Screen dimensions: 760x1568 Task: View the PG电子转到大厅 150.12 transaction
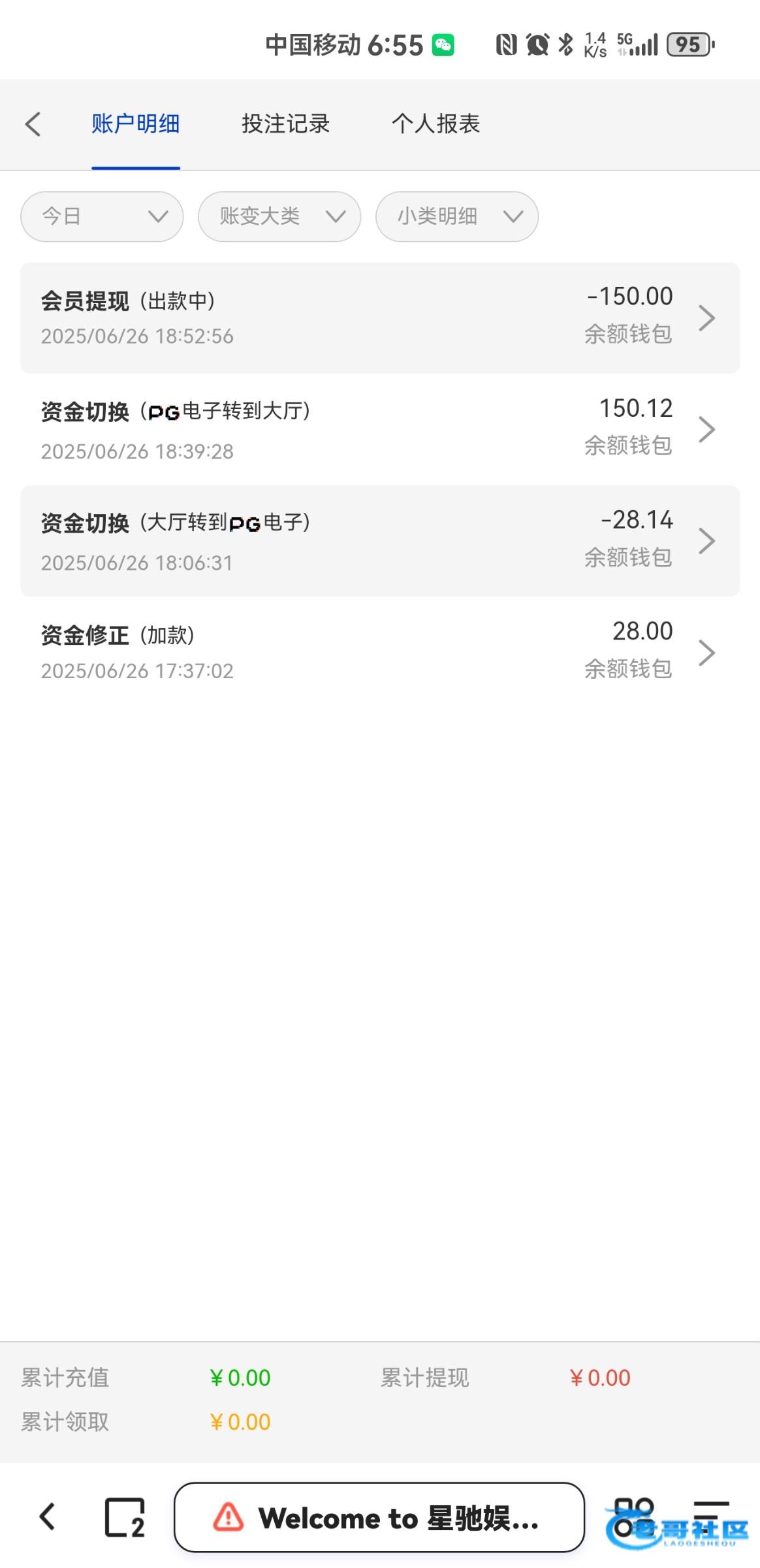[380, 429]
